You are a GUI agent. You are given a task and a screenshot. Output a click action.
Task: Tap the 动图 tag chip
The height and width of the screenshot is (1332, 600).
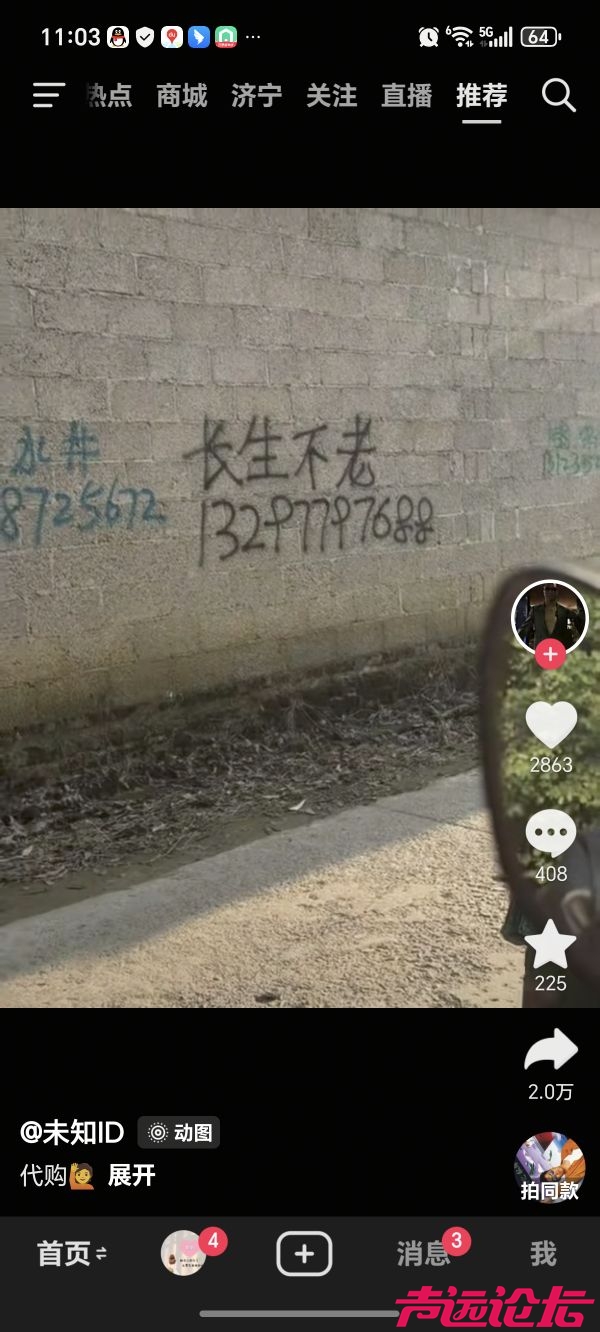(179, 1132)
